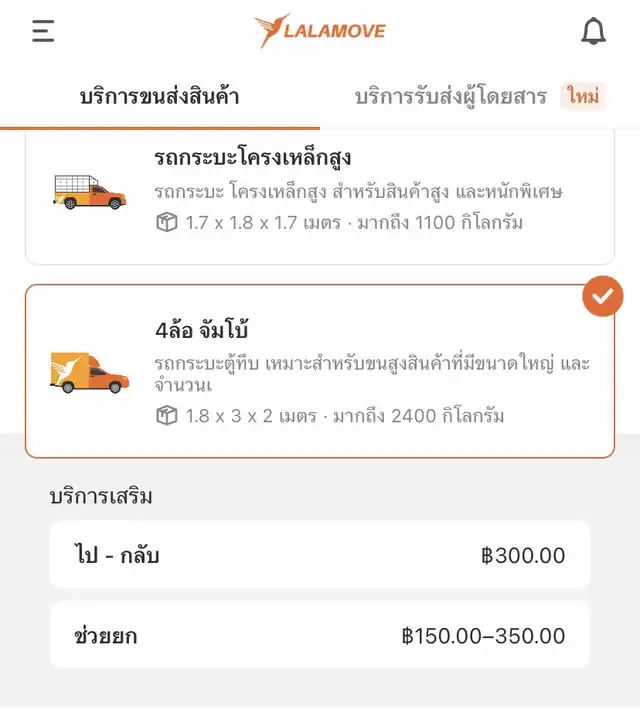Add the ไป - กลับ round trip service
640x713 pixels.
pyautogui.click(x=320, y=555)
